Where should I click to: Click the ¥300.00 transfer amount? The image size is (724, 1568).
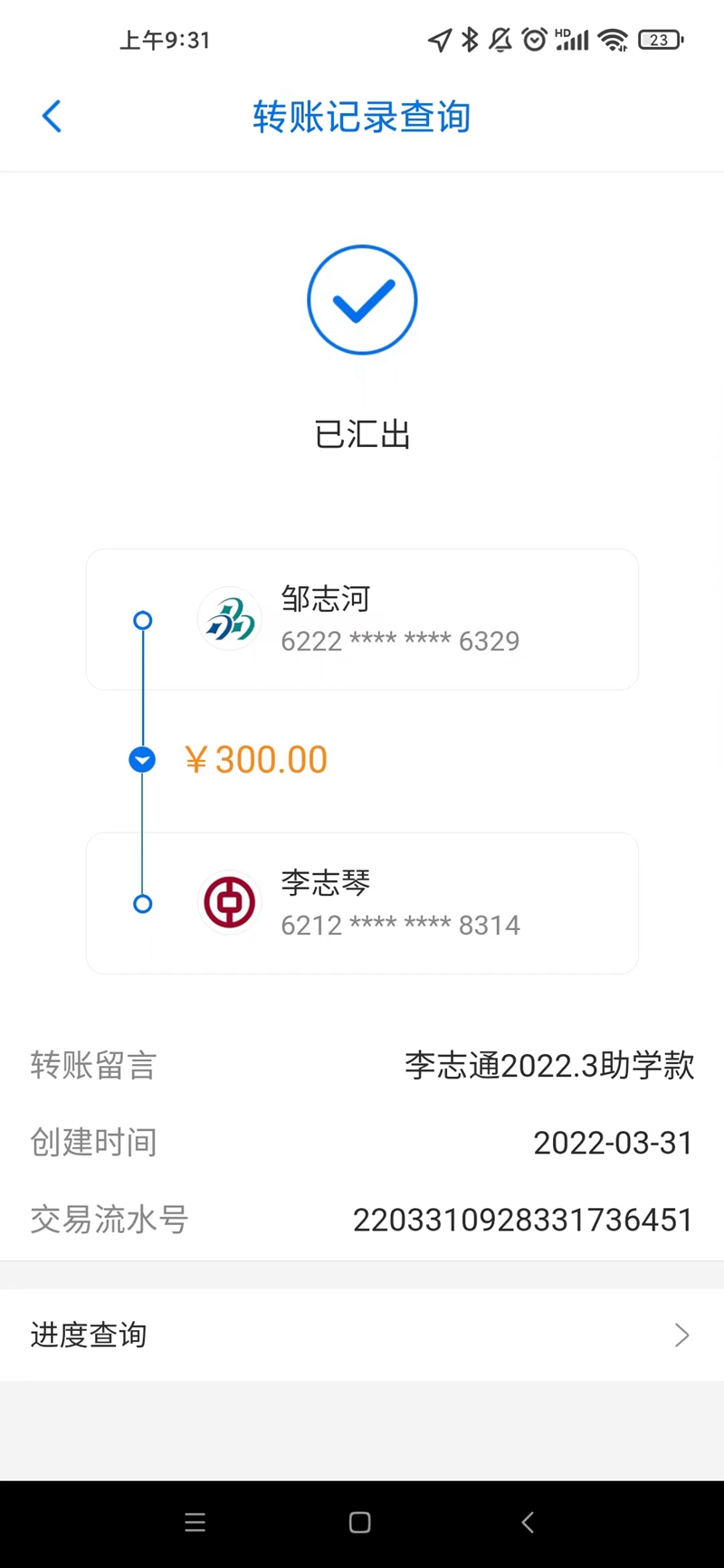click(x=256, y=759)
